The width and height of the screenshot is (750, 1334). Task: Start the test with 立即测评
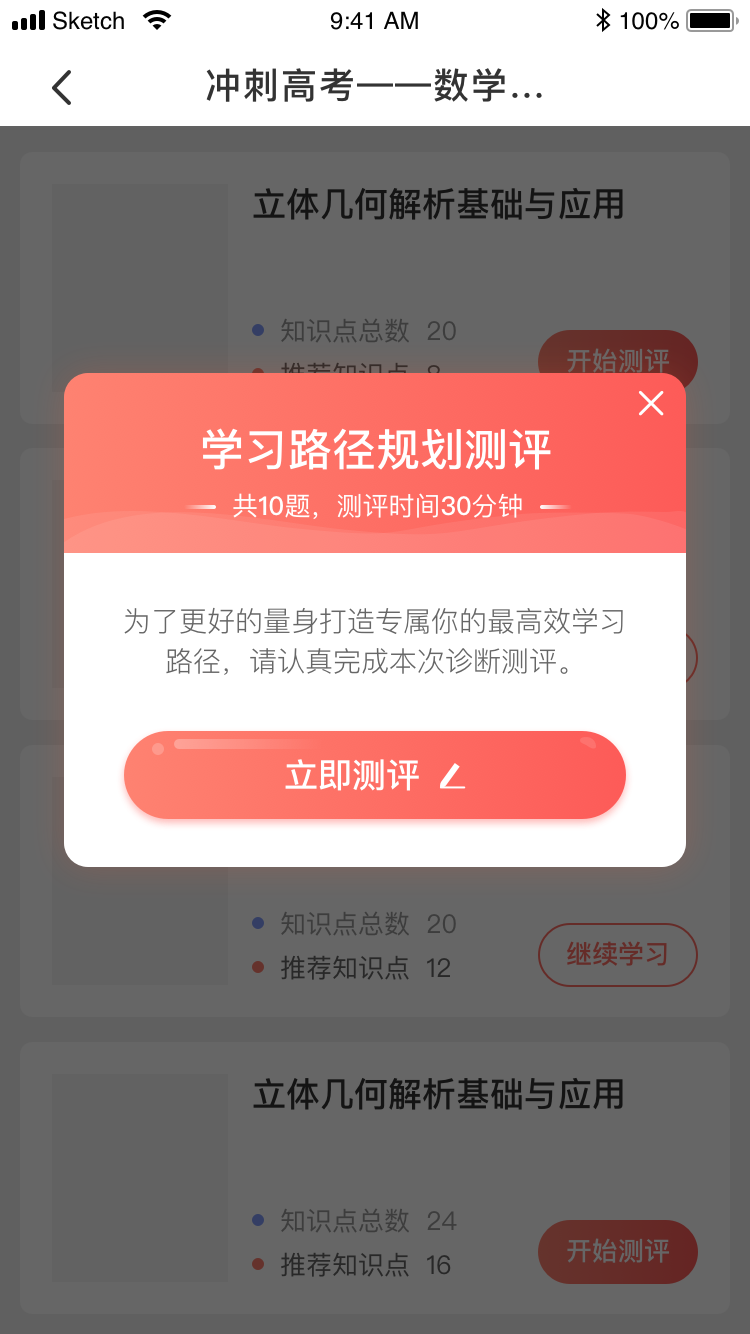(x=375, y=775)
